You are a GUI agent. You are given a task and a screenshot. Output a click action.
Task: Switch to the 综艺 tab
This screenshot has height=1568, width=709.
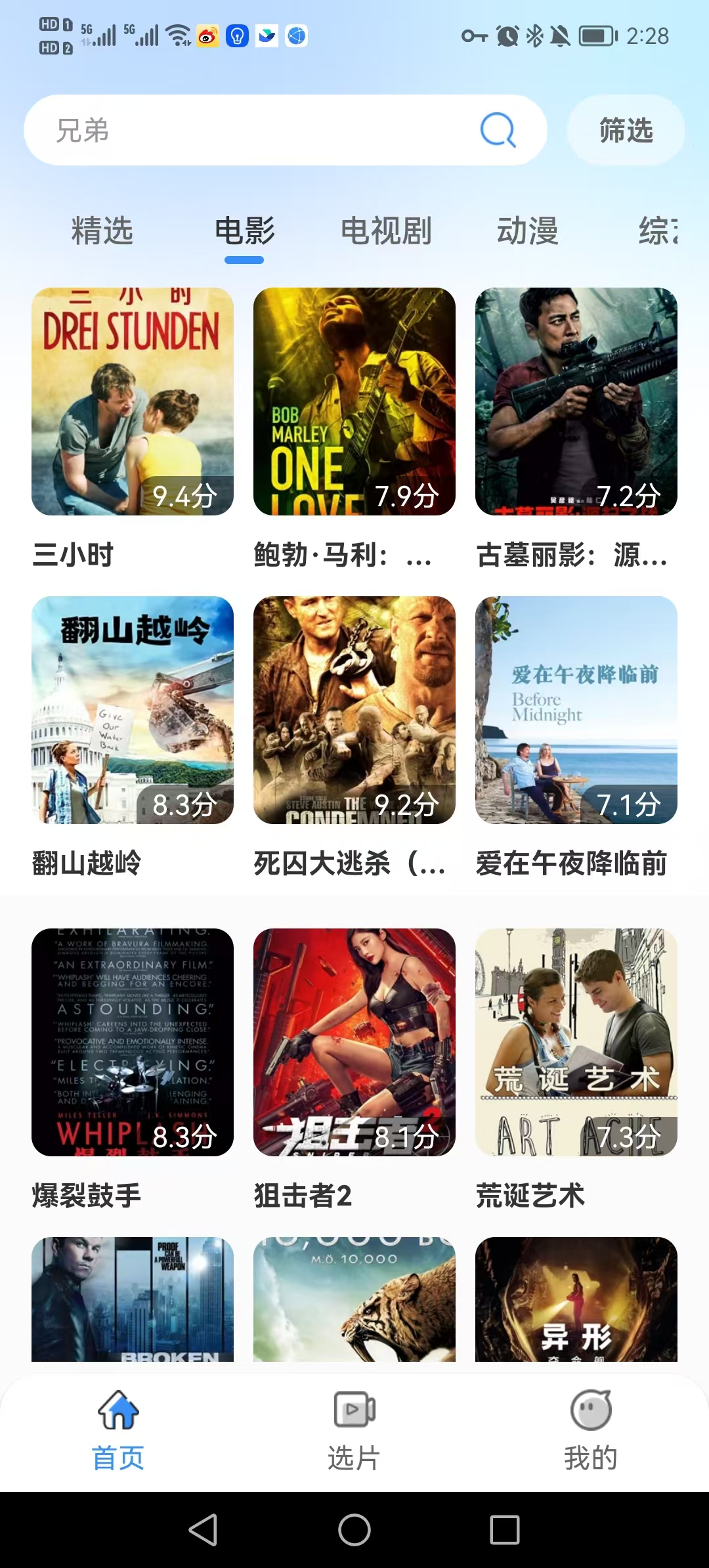tap(660, 231)
